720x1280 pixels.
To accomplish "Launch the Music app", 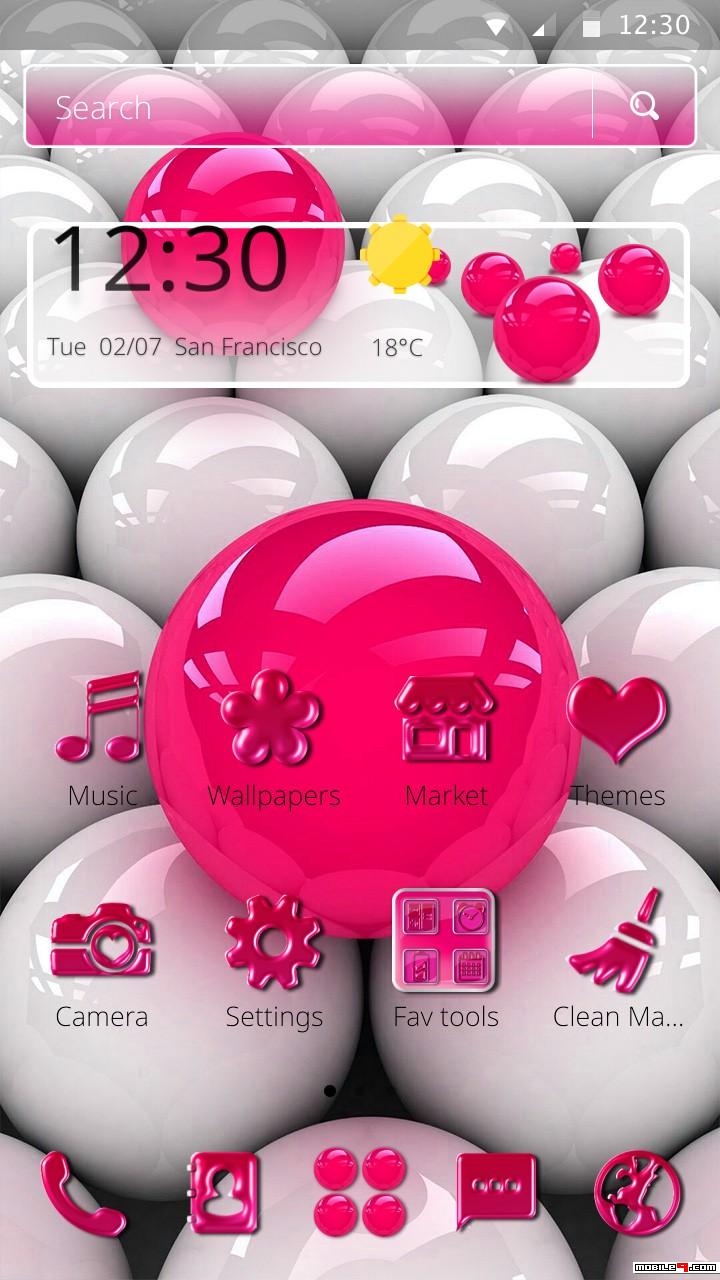I will point(101,740).
